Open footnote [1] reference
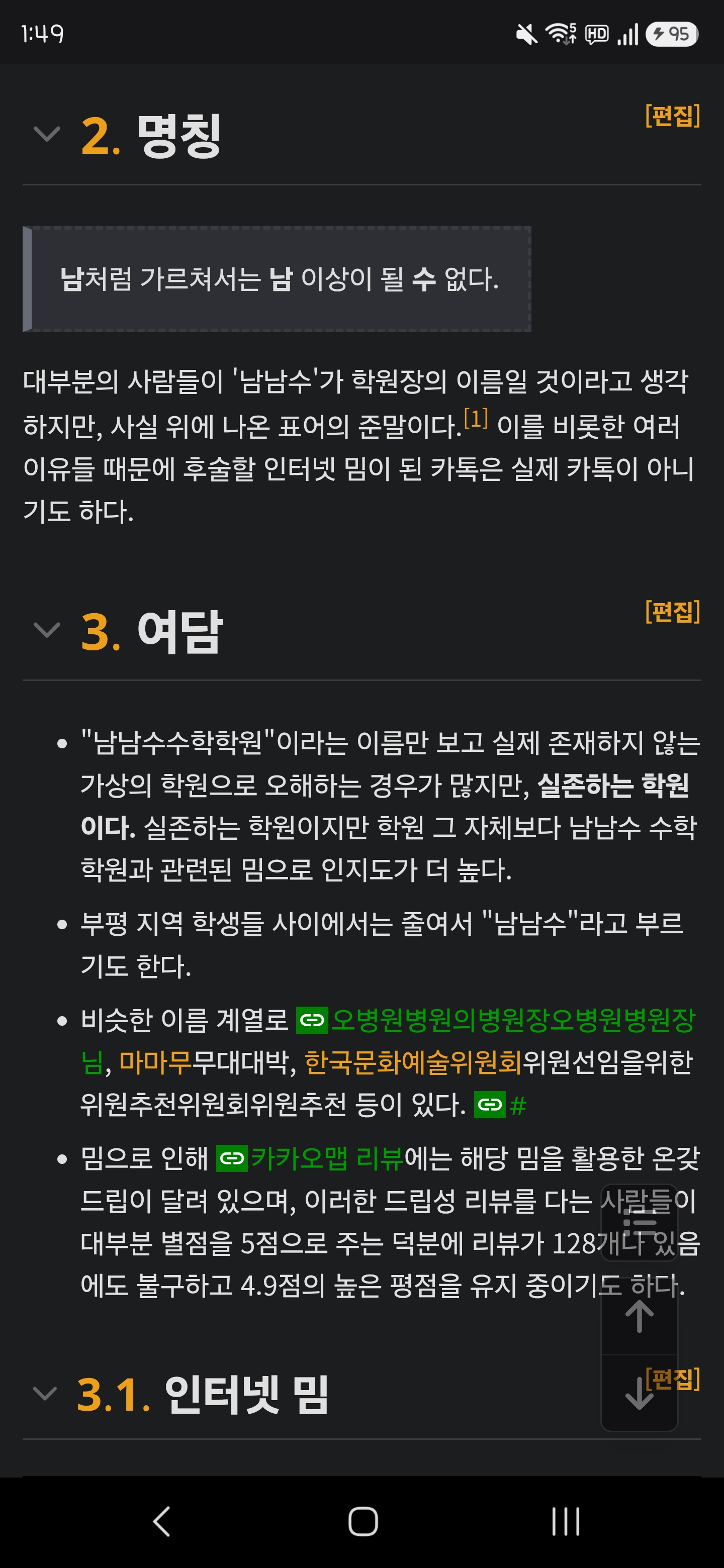The height and width of the screenshot is (1568, 724). point(475,418)
